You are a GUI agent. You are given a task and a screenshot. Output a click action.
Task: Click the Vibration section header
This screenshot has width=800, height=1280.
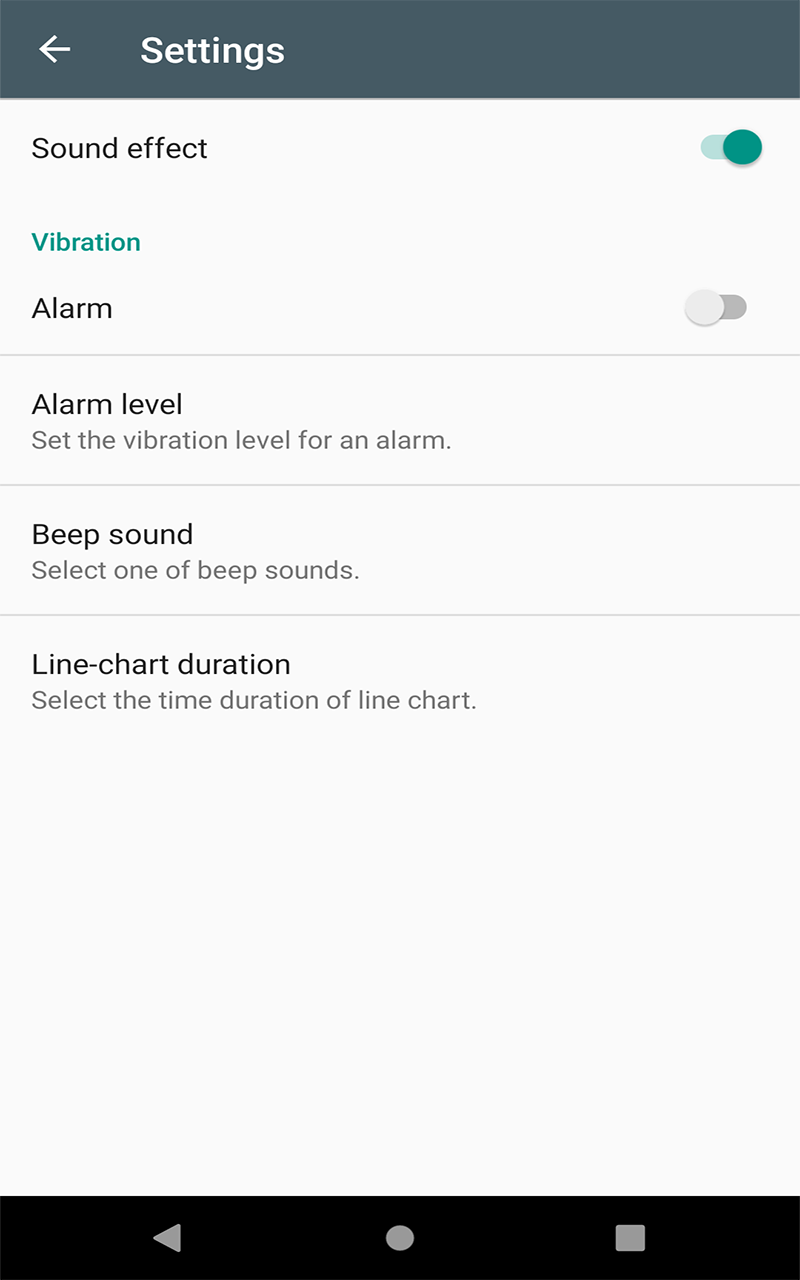[x=86, y=242]
